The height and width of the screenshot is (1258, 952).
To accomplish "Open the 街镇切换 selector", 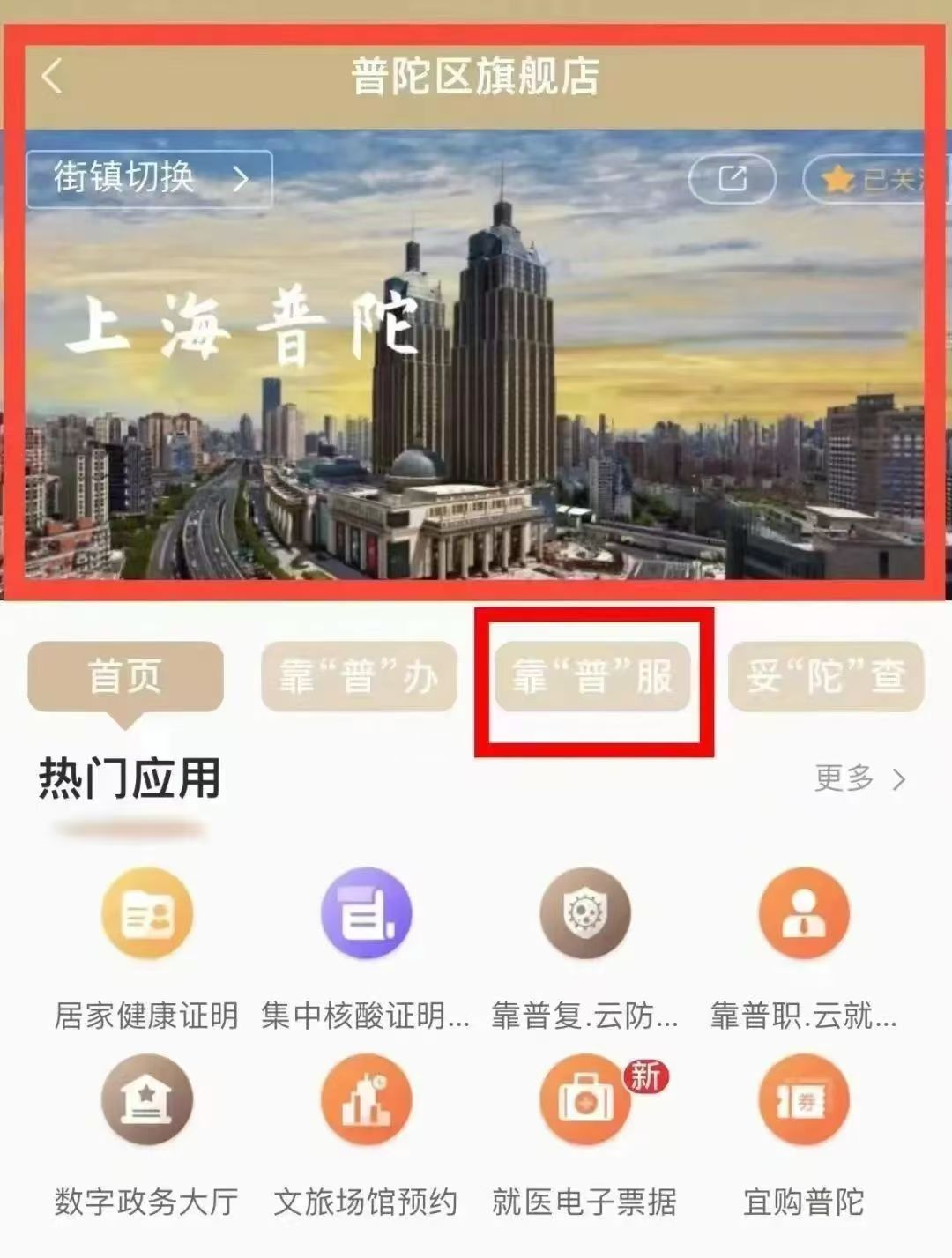I will coord(149,179).
